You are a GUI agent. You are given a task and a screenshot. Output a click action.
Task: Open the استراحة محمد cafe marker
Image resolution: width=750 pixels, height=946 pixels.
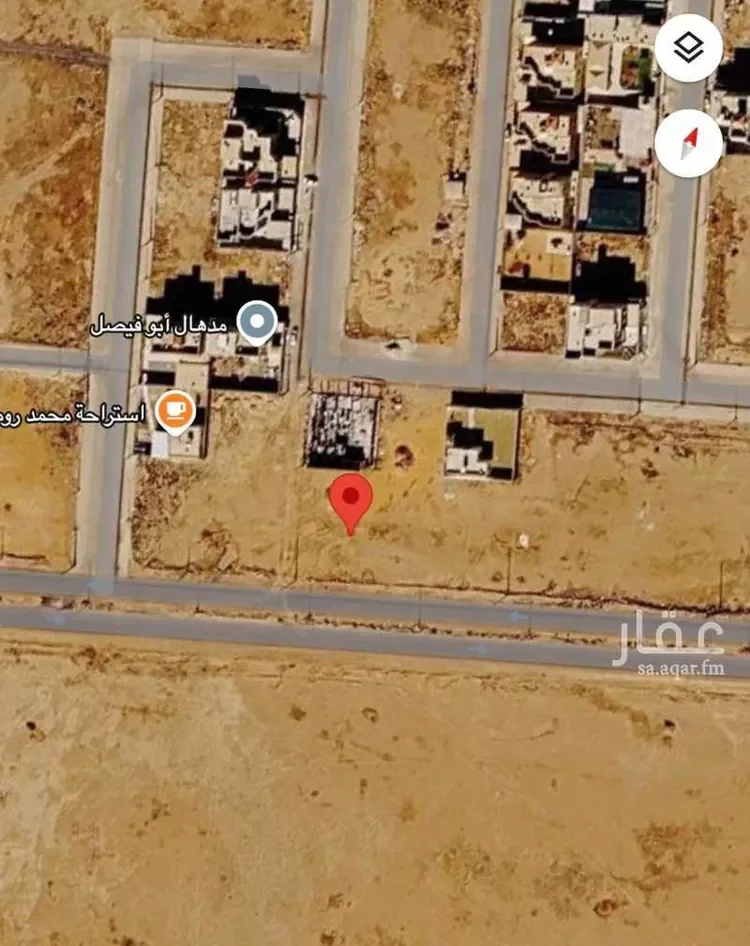pyautogui.click(x=176, y=413)
